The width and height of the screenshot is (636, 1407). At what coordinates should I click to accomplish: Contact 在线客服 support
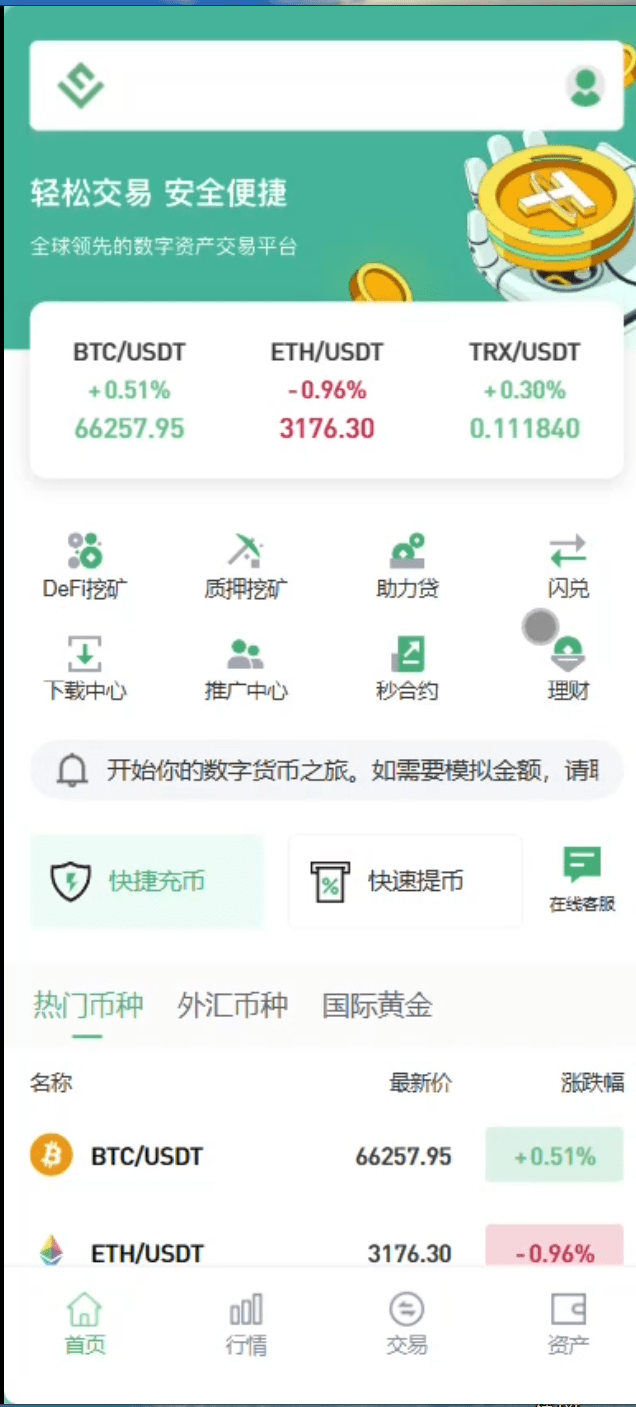tap(582, 879)
